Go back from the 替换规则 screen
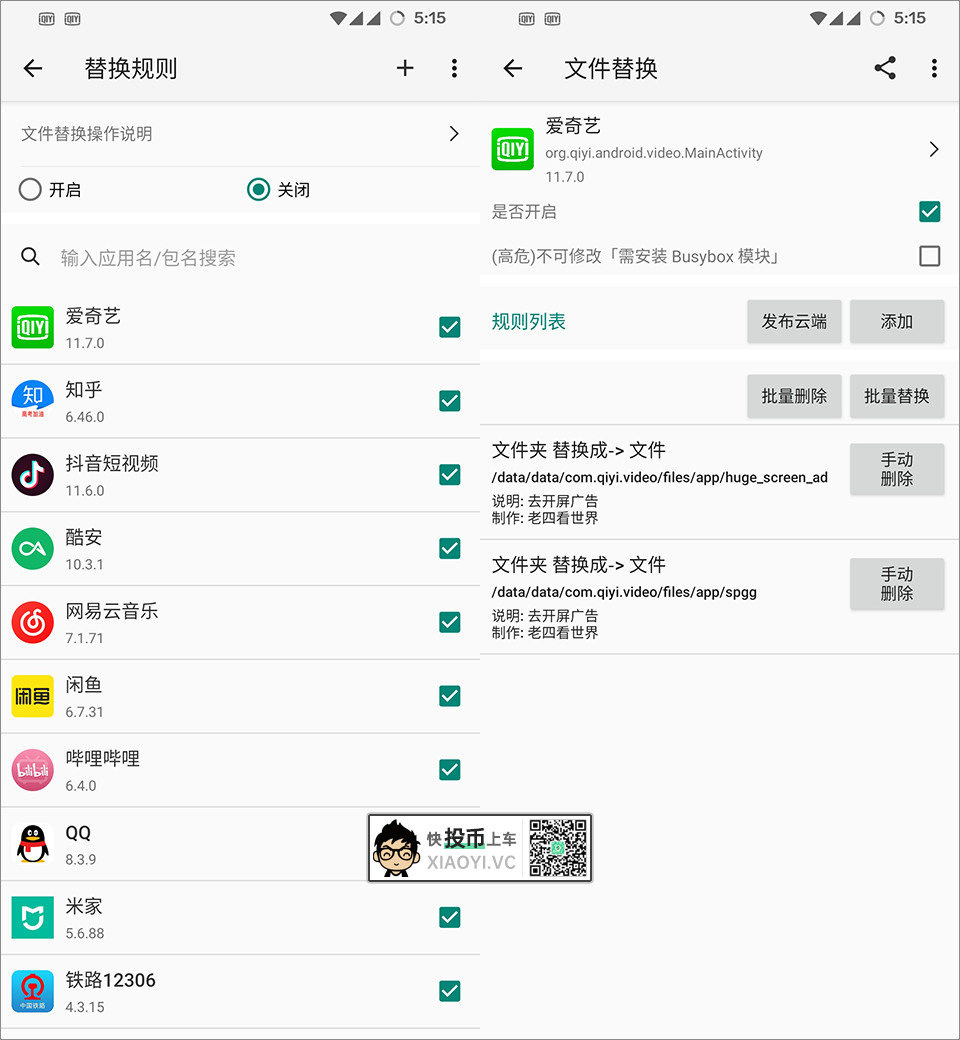 [x=33, y=68]
